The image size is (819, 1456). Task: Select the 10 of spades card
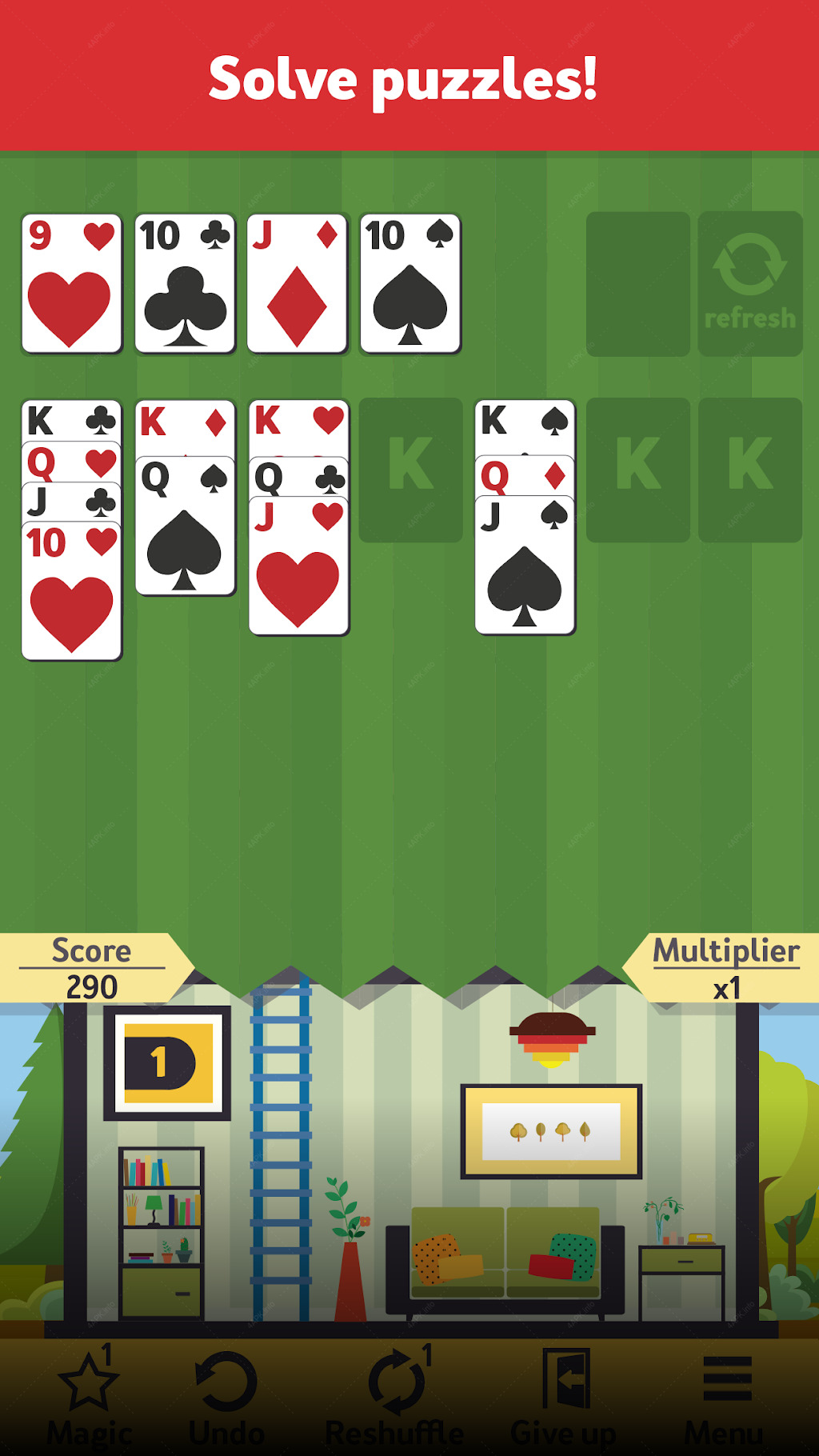point(410,284)
